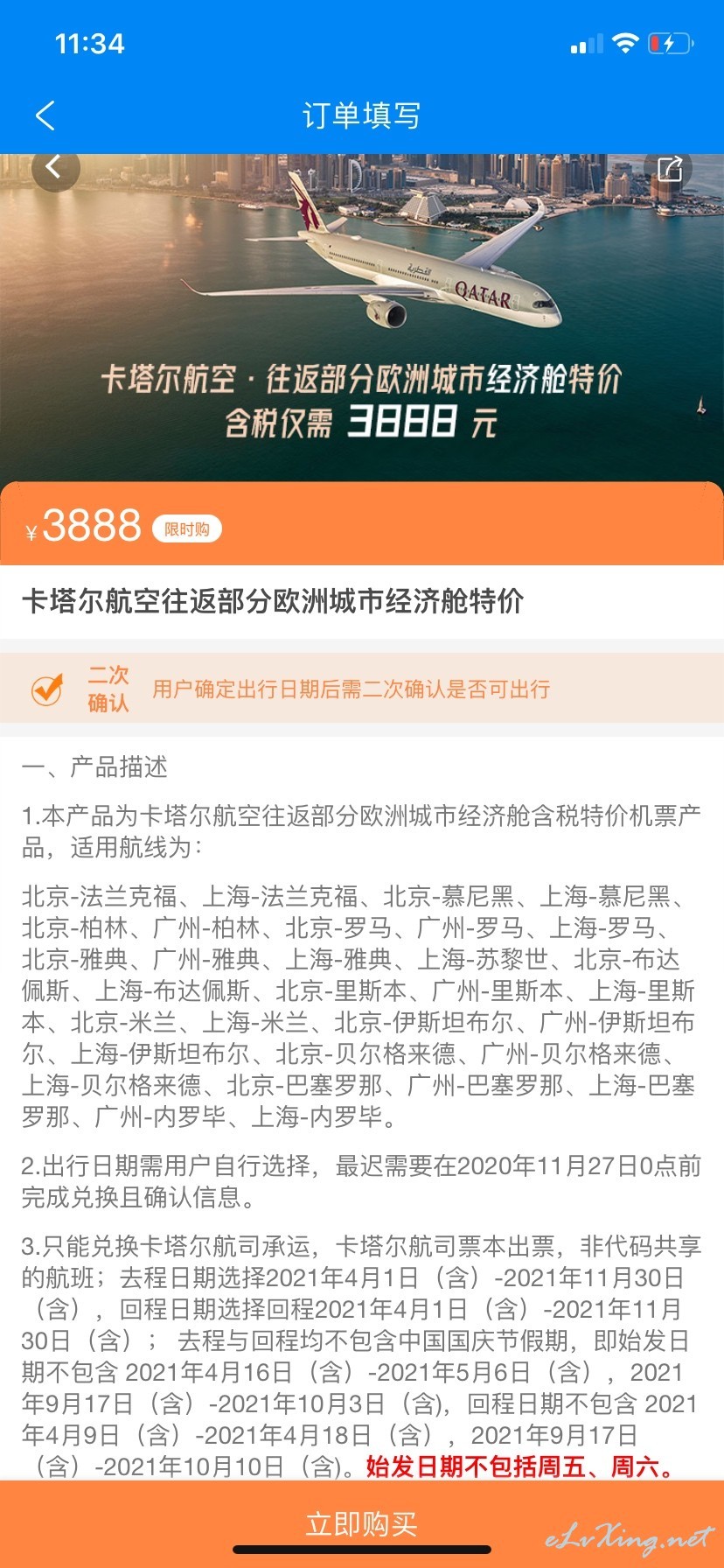This screenshot has height=1568, width=724.
Task: Share this Qatar Airways deal
Action: [x=669, y=169]
